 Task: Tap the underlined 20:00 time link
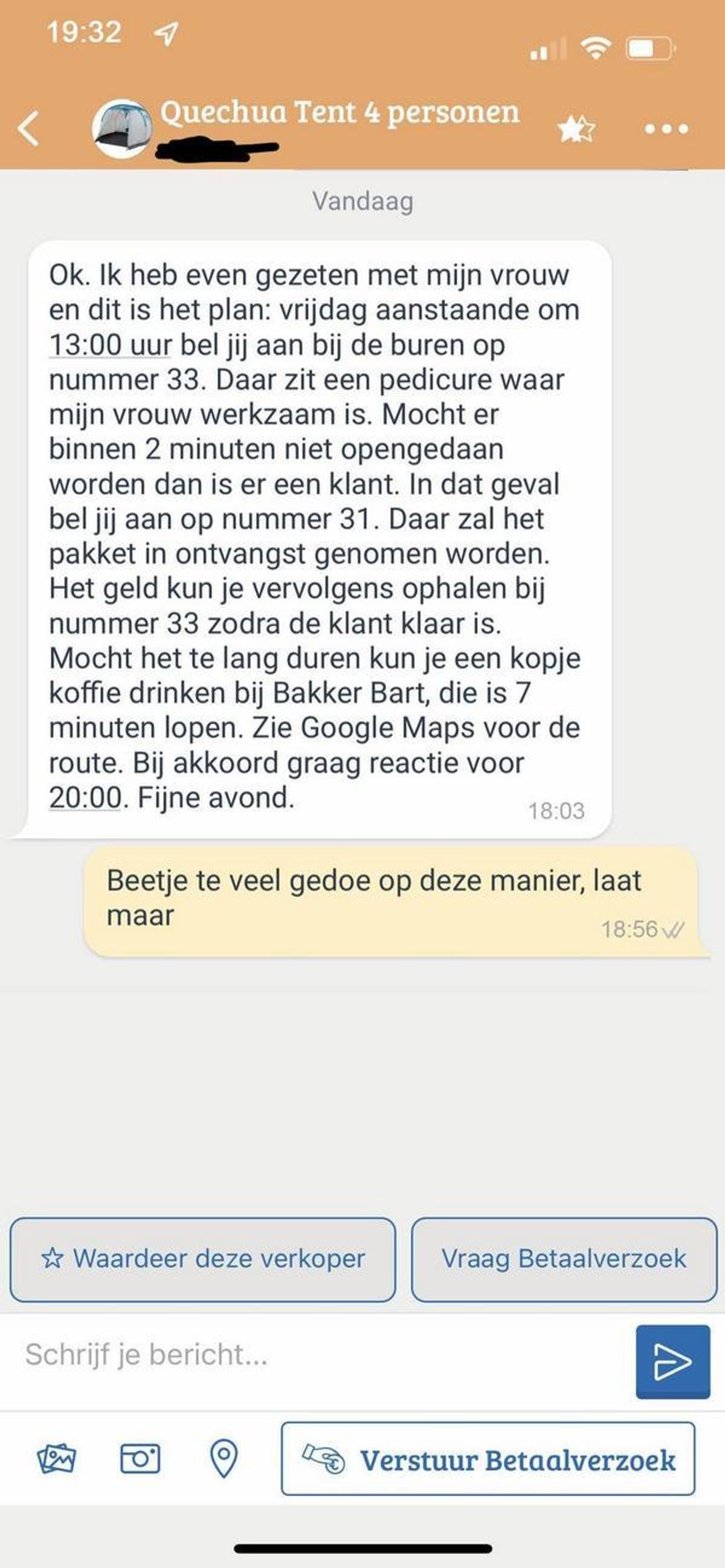85,798
